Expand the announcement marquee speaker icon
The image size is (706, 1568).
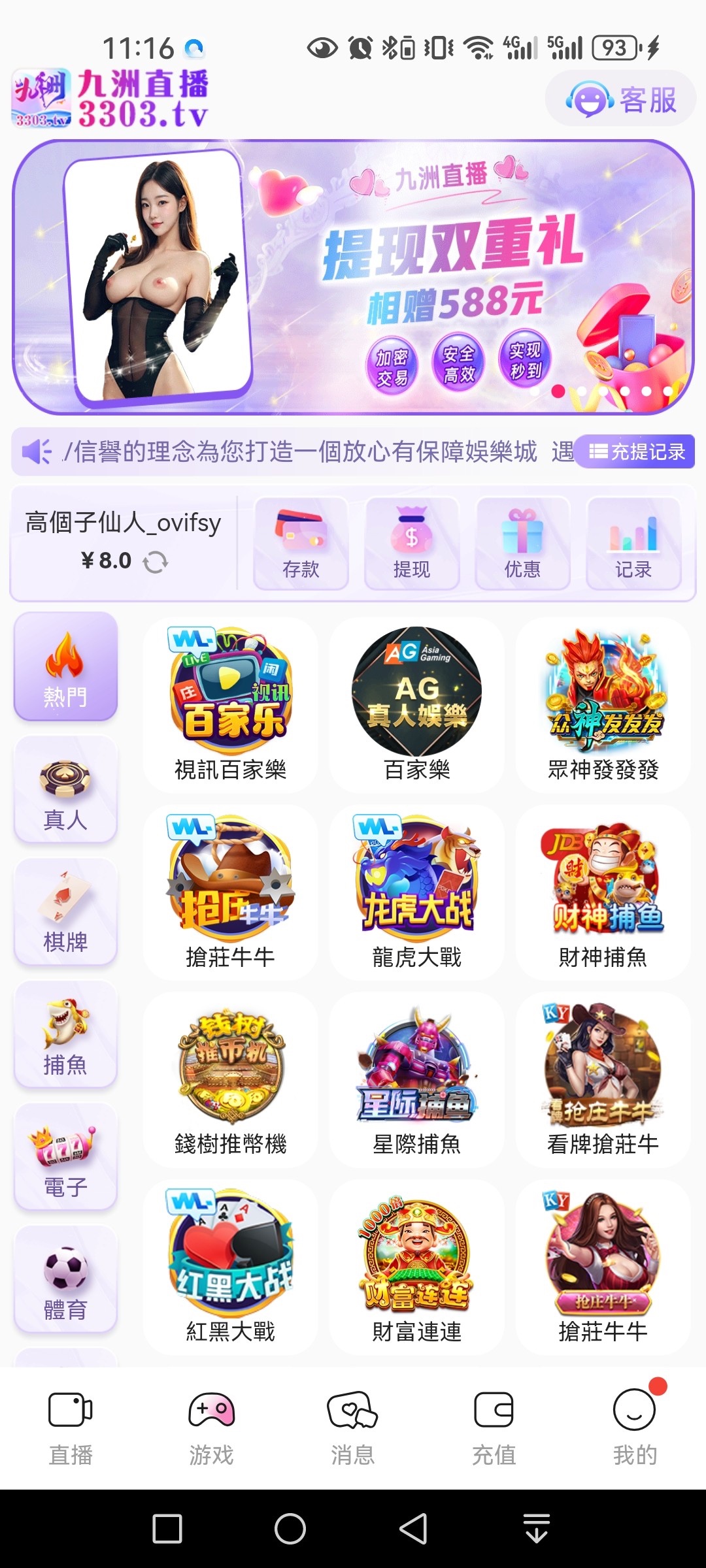click(37, 451)
